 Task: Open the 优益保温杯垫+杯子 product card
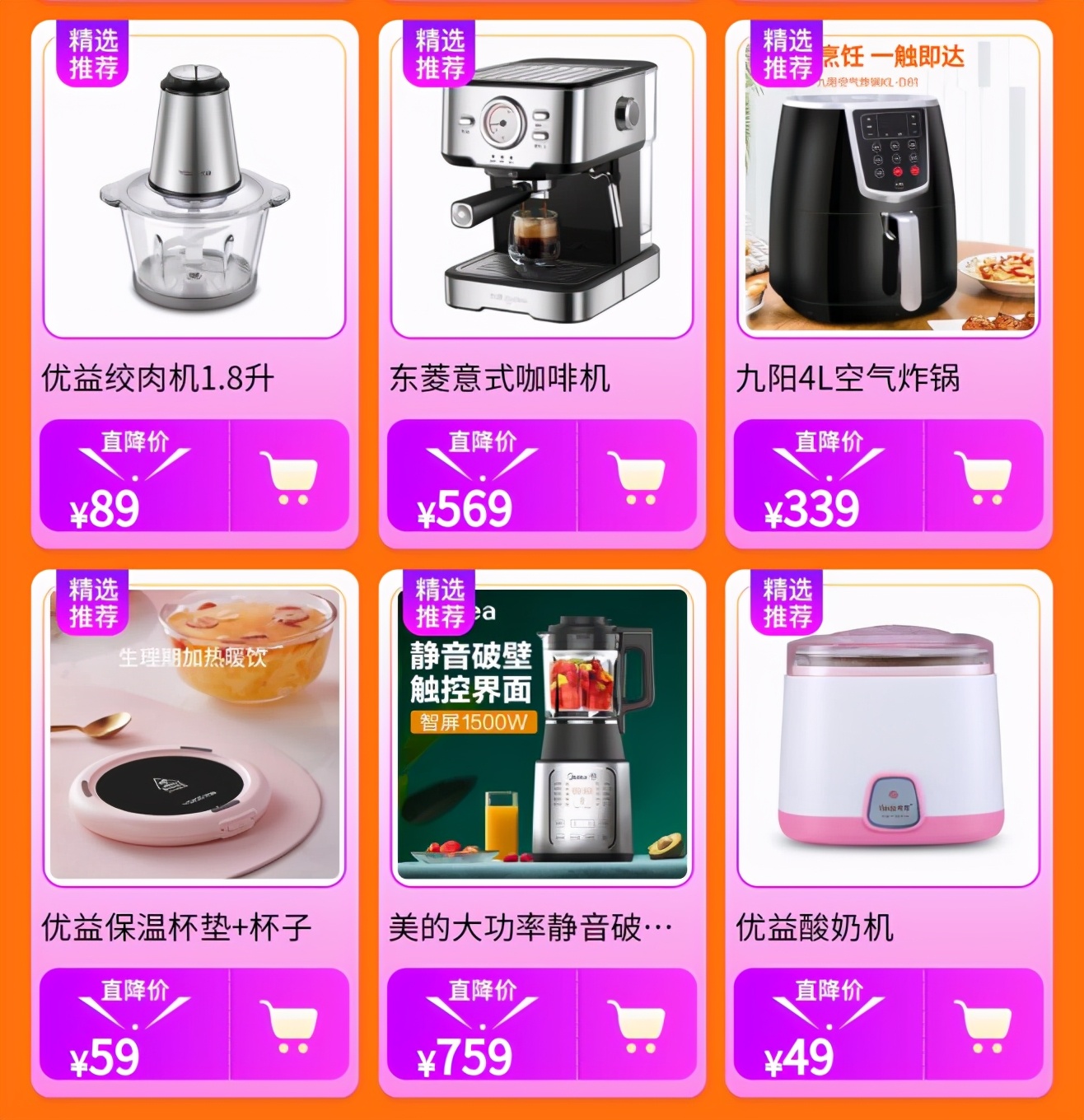pos(194,733)
